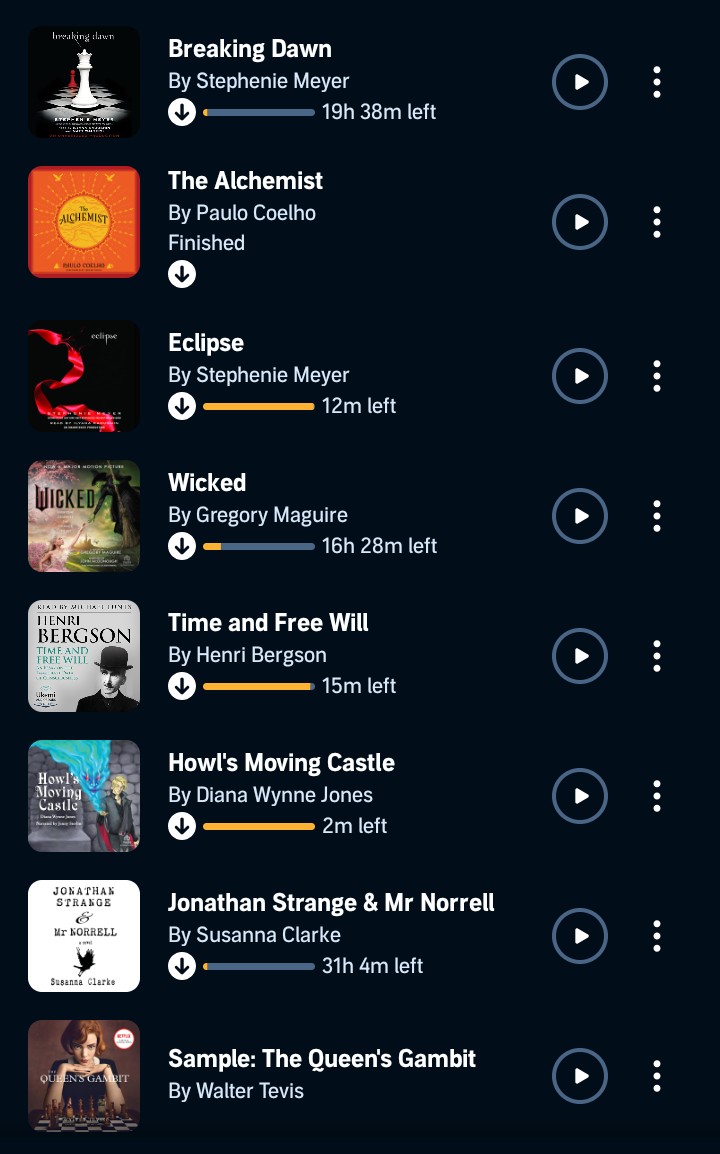Play Time and Free Will

click(x=580, y=656)
